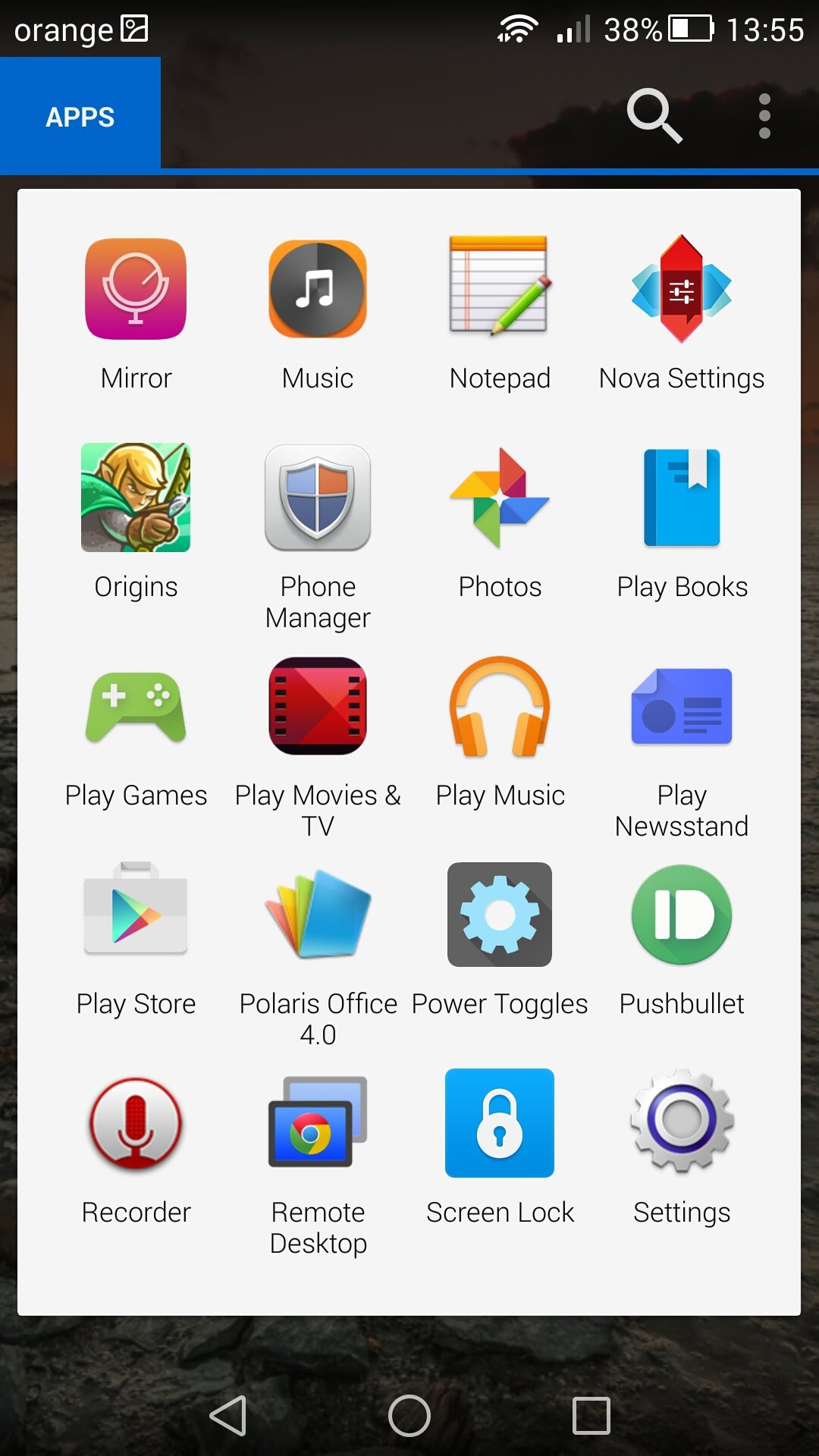This screenshot has height=1456, width=819.
Task: Select the APPS tab
Action: pos(80,116)
